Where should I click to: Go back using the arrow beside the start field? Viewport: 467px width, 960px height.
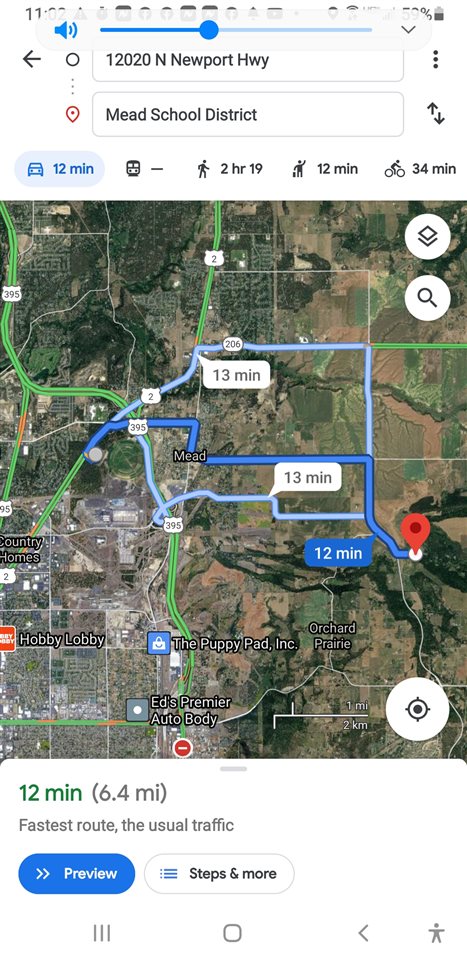(31, 59)
